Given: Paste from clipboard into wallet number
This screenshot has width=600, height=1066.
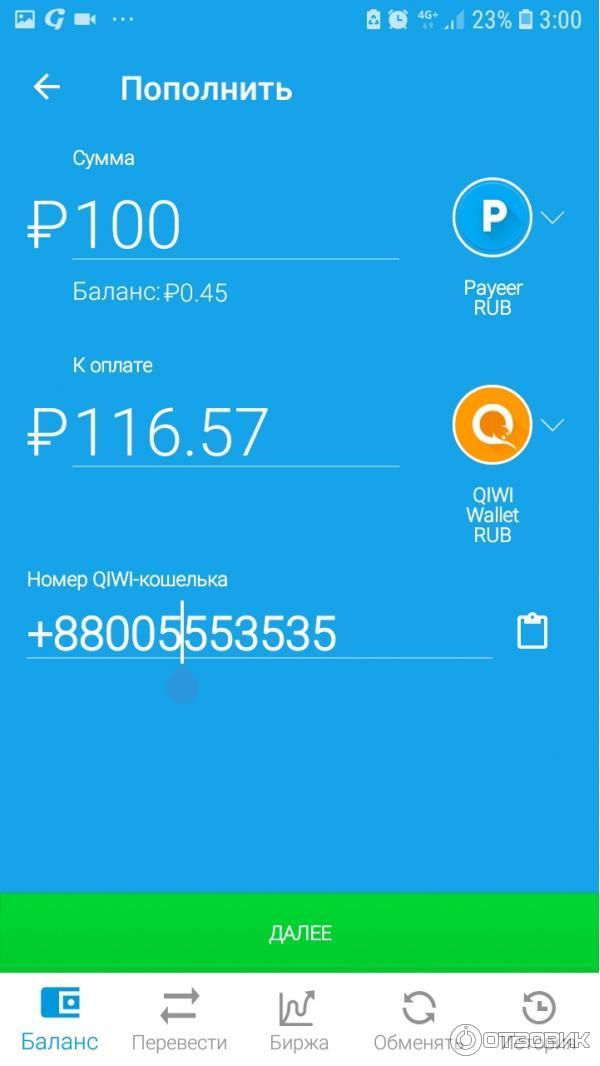Looking at the screenshot, I should coord(532,632).
